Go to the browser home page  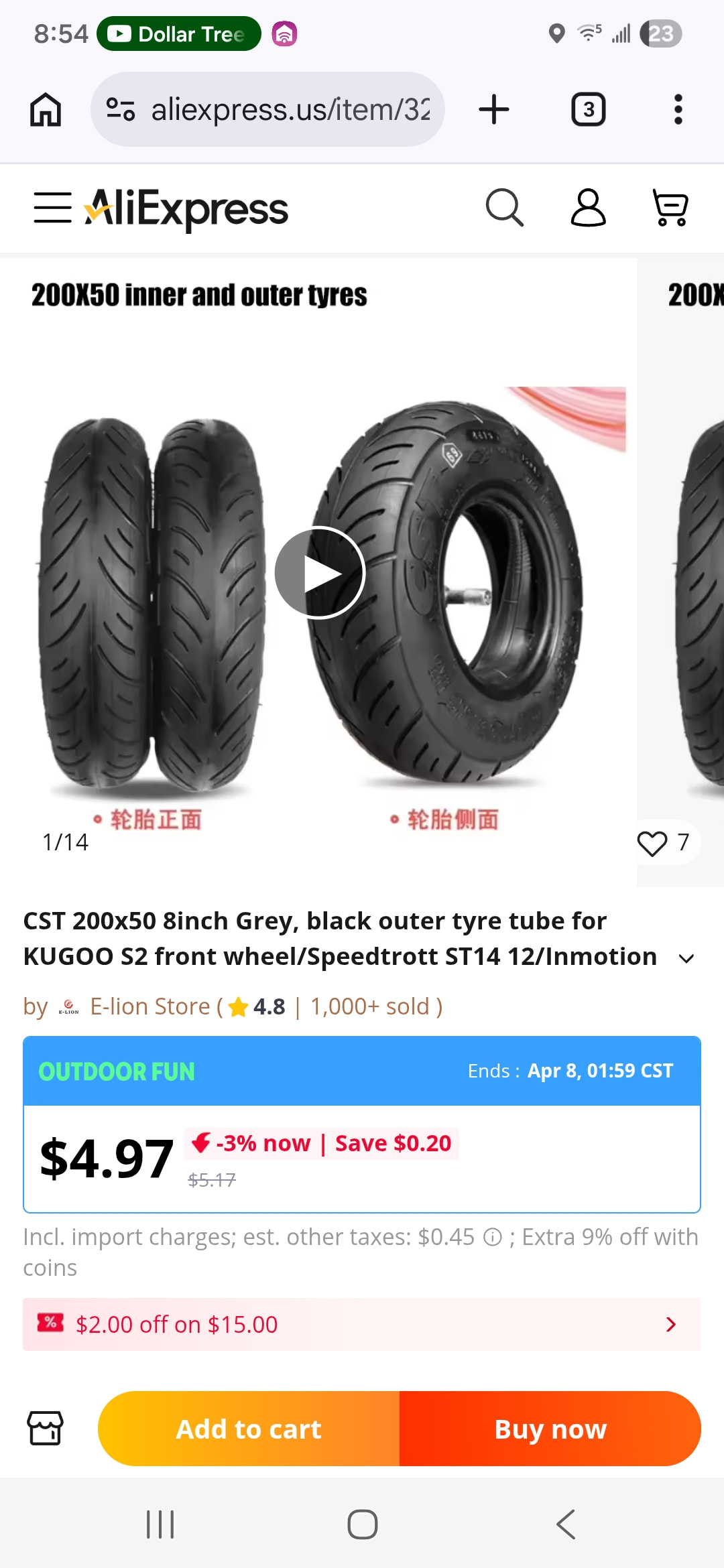click(46, 109)
